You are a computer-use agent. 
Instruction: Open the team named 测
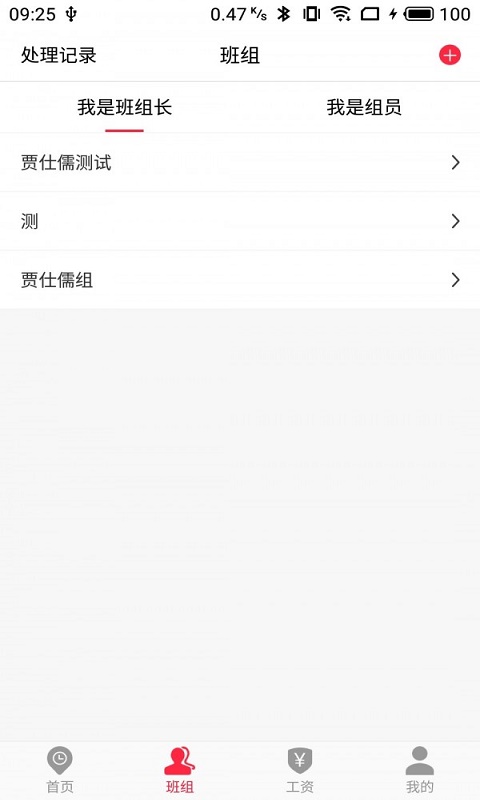point(240,221)
